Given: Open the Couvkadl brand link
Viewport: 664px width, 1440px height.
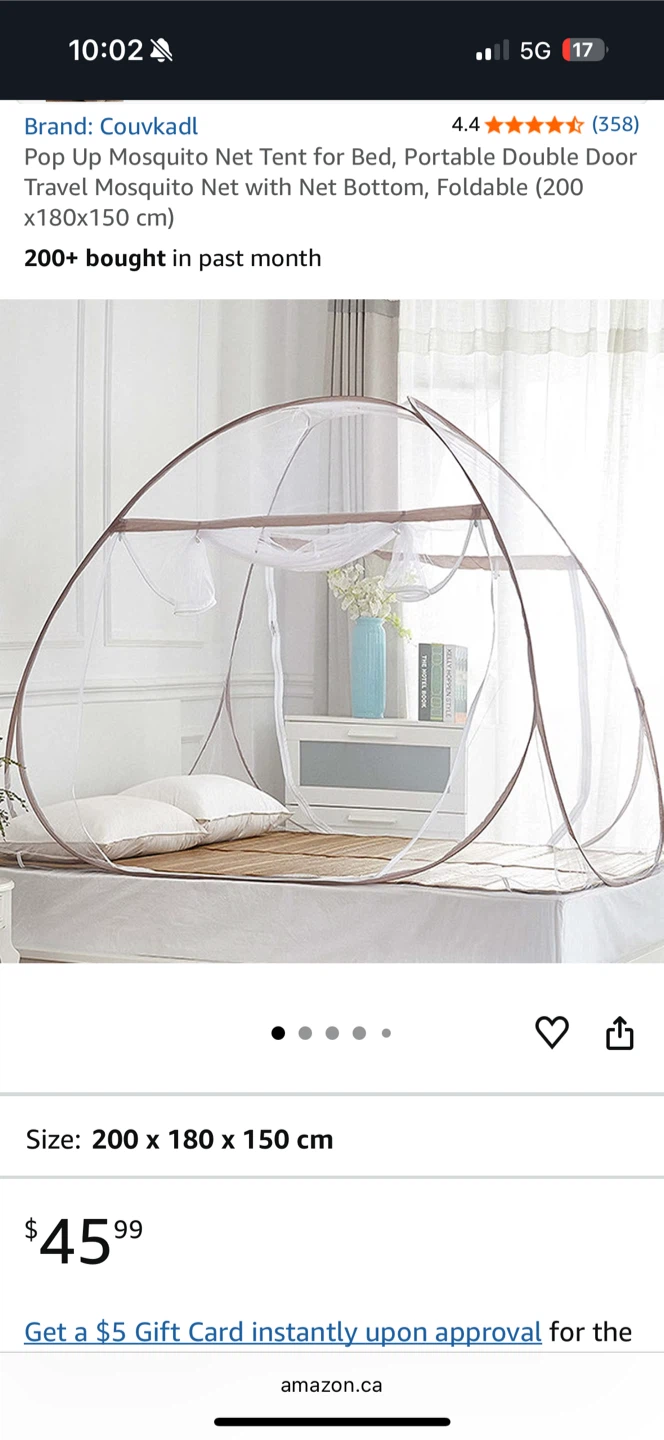Looking at the screenshot, I should click(x=111, y=126).
